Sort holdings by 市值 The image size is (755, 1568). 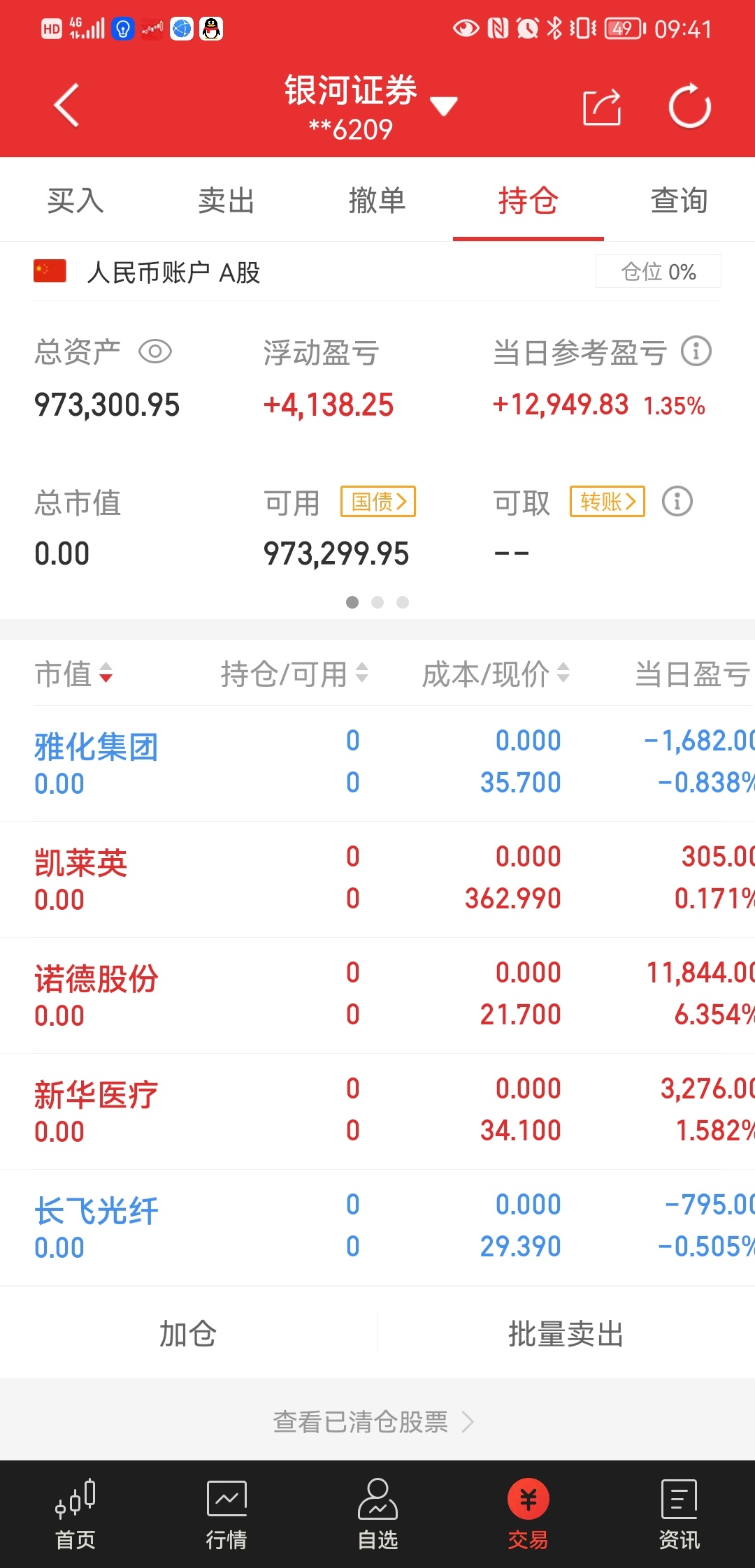[x=74, y=674]
